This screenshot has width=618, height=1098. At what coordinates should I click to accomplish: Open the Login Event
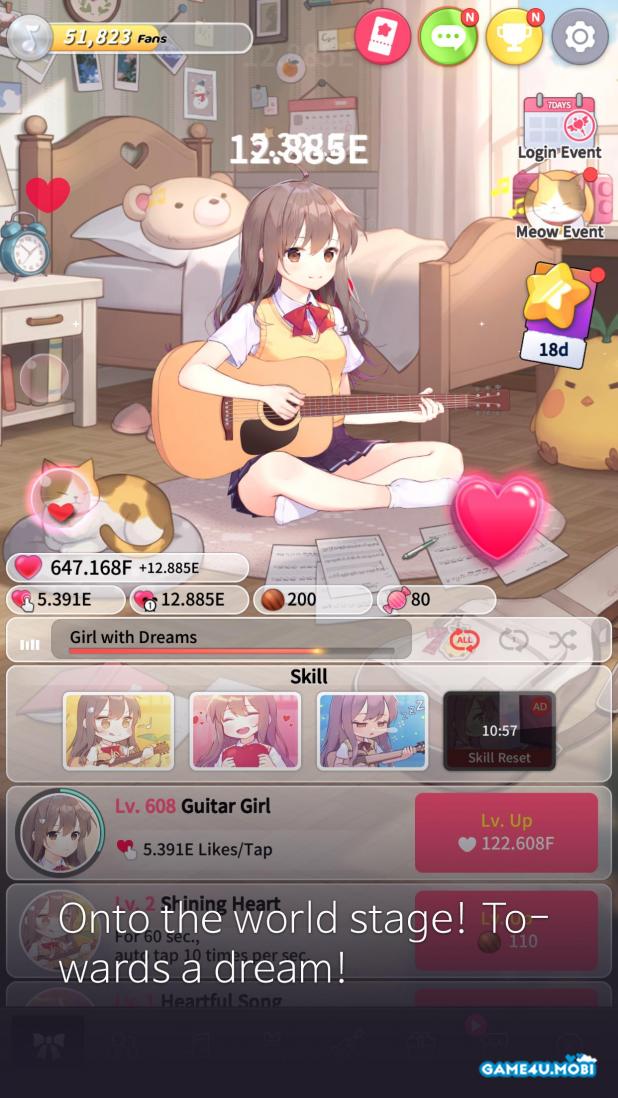point(559,128)
